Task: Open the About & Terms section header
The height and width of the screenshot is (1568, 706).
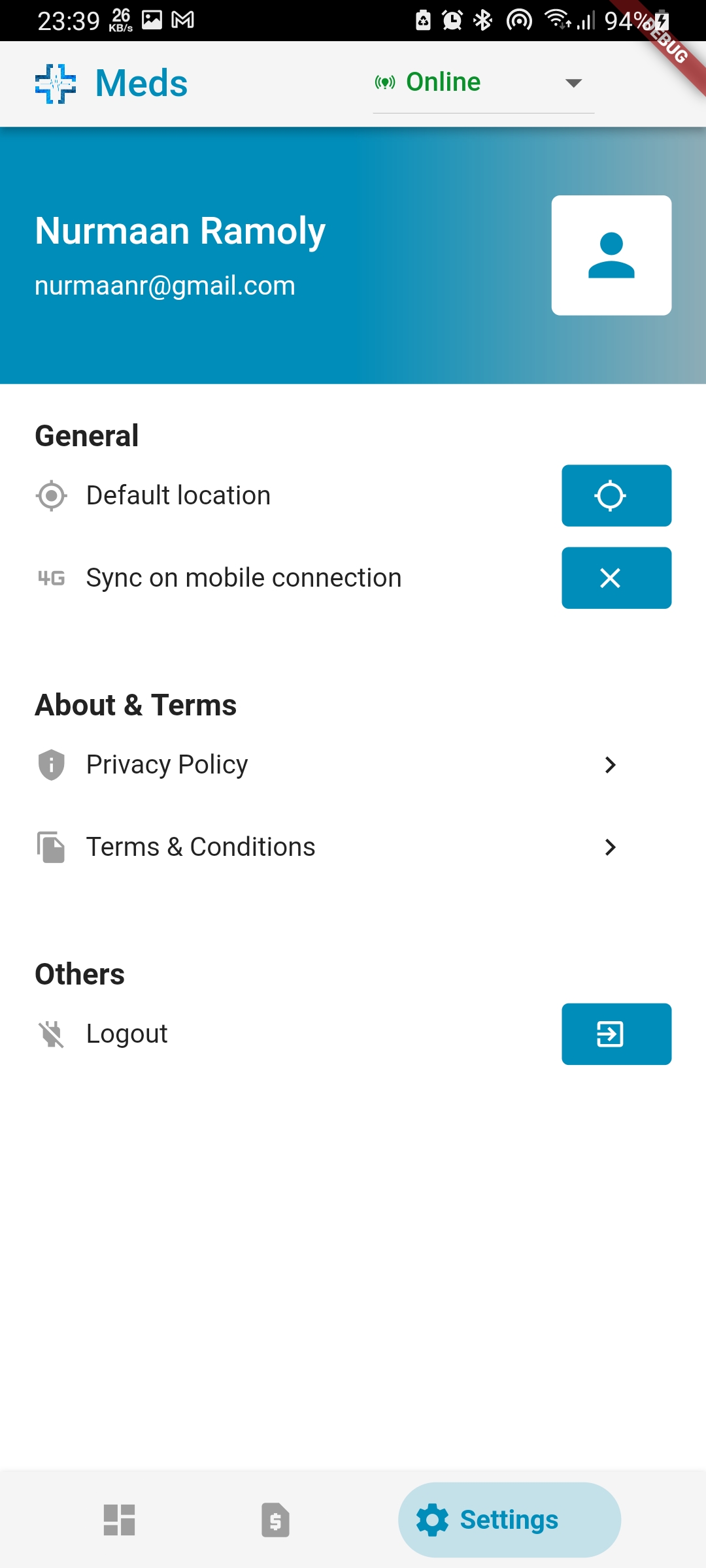Action: tap(136, 705)
